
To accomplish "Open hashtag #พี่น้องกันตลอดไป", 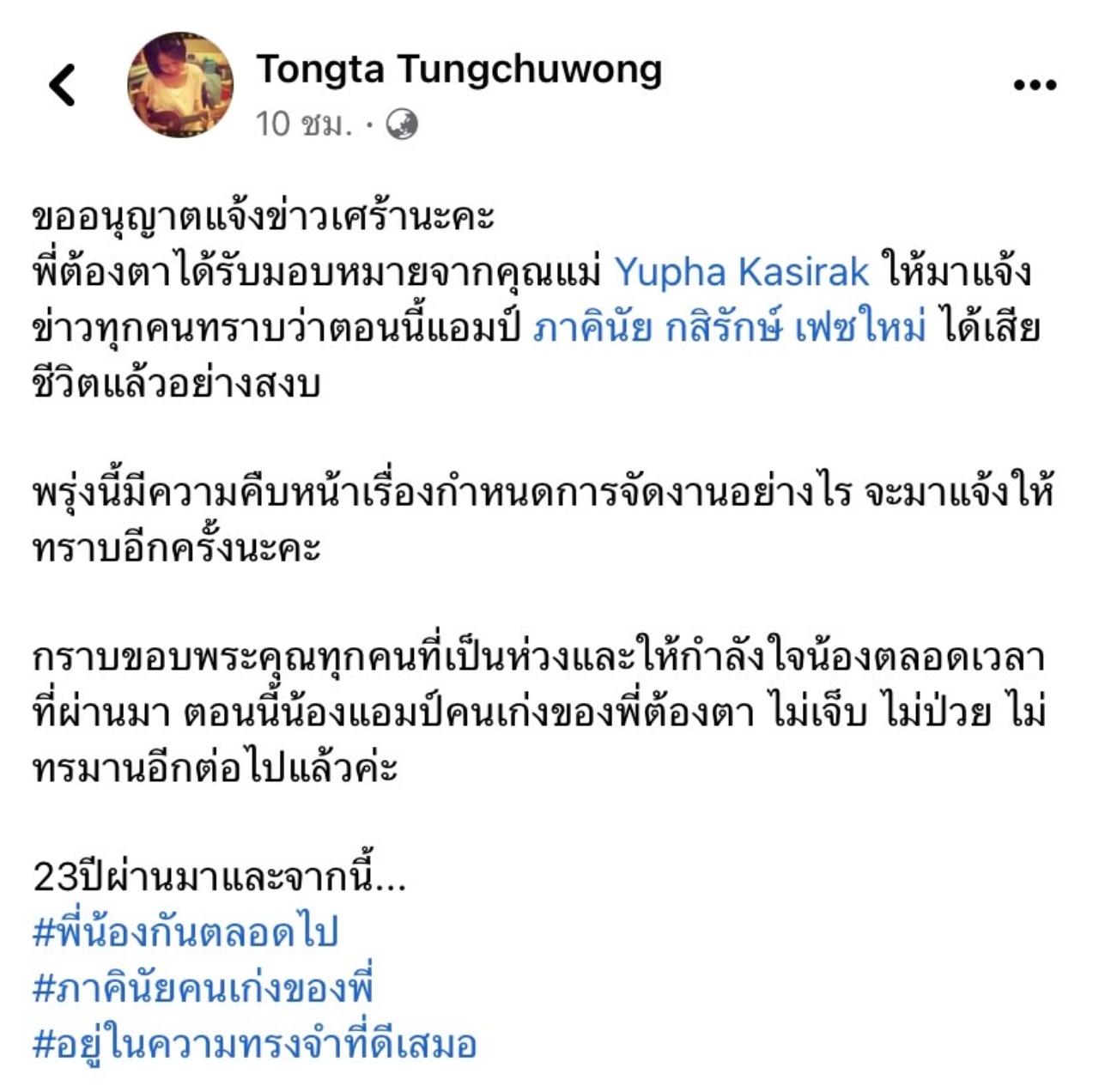I will [185, 932].
